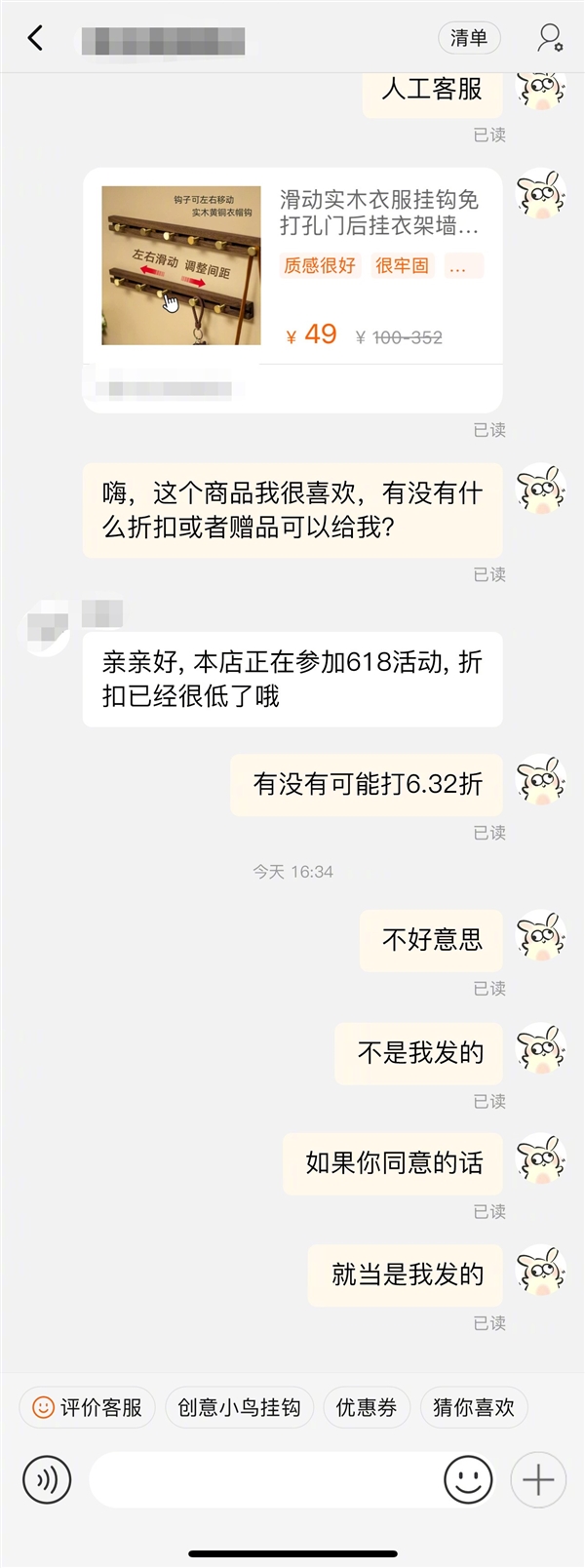Open shop profile settings icon

coord(549,39)
